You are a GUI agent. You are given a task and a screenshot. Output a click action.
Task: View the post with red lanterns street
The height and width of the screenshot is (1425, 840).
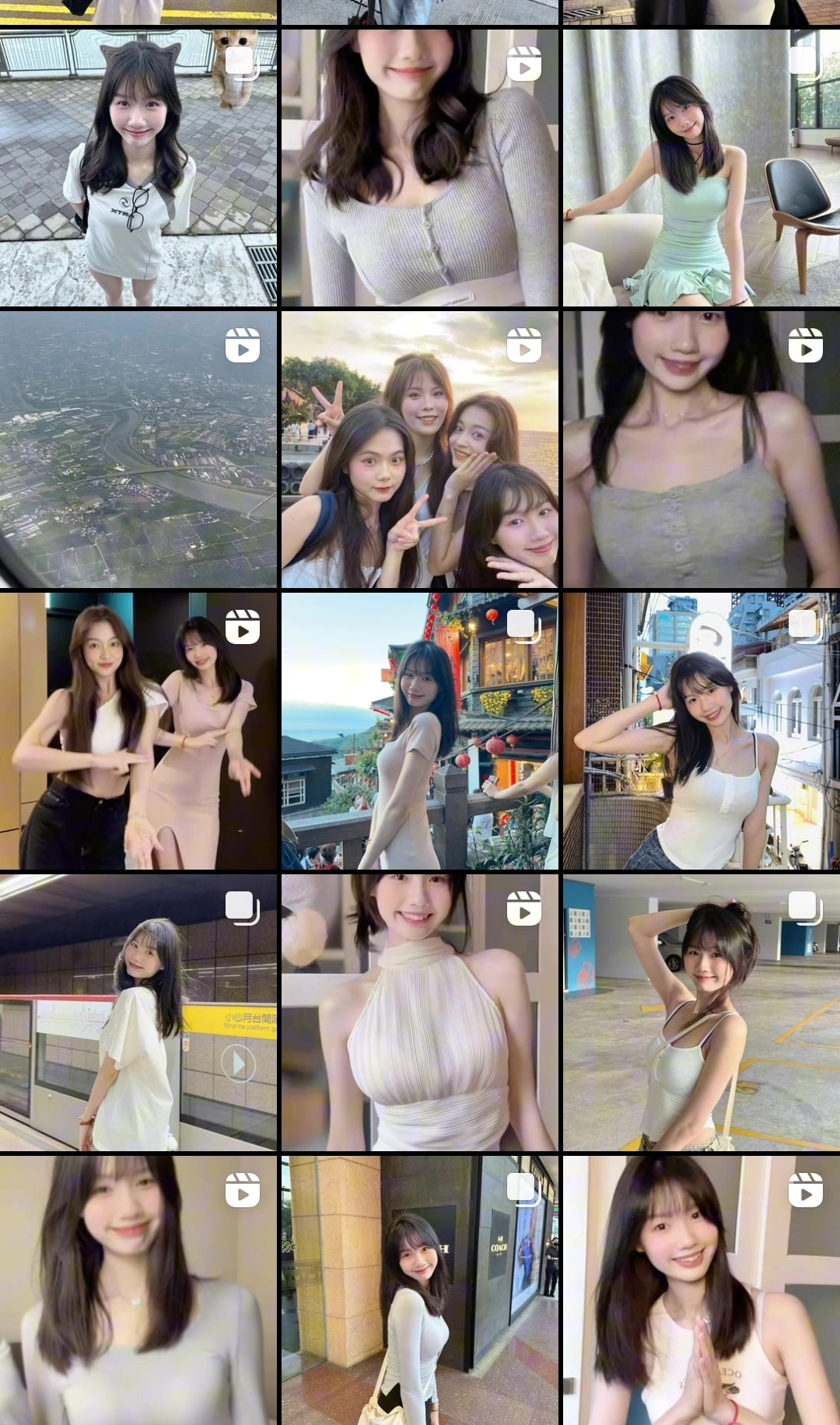420,730
